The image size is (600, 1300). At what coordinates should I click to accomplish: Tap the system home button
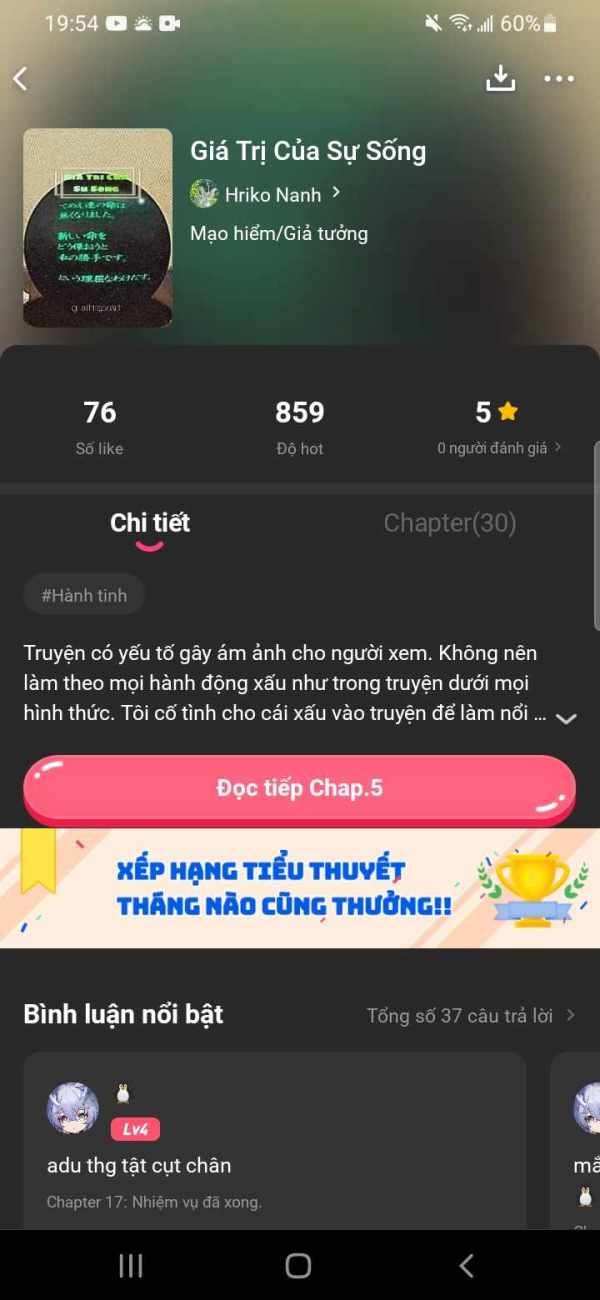(x=298, y=1265)
